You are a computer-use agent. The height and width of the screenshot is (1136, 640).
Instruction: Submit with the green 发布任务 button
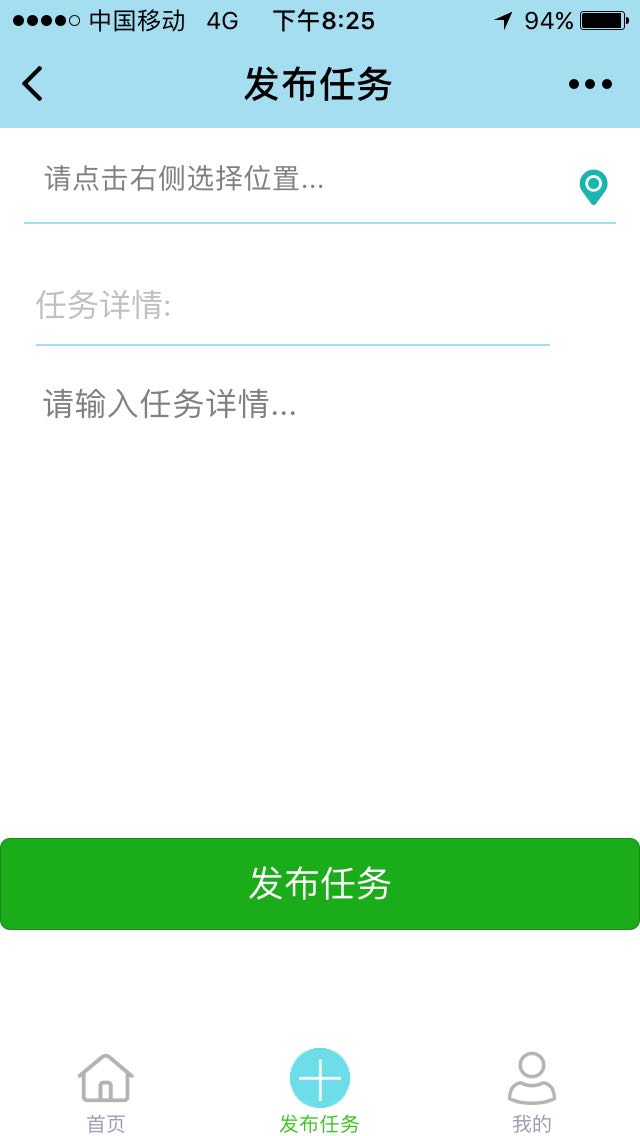tap(320, 884)
